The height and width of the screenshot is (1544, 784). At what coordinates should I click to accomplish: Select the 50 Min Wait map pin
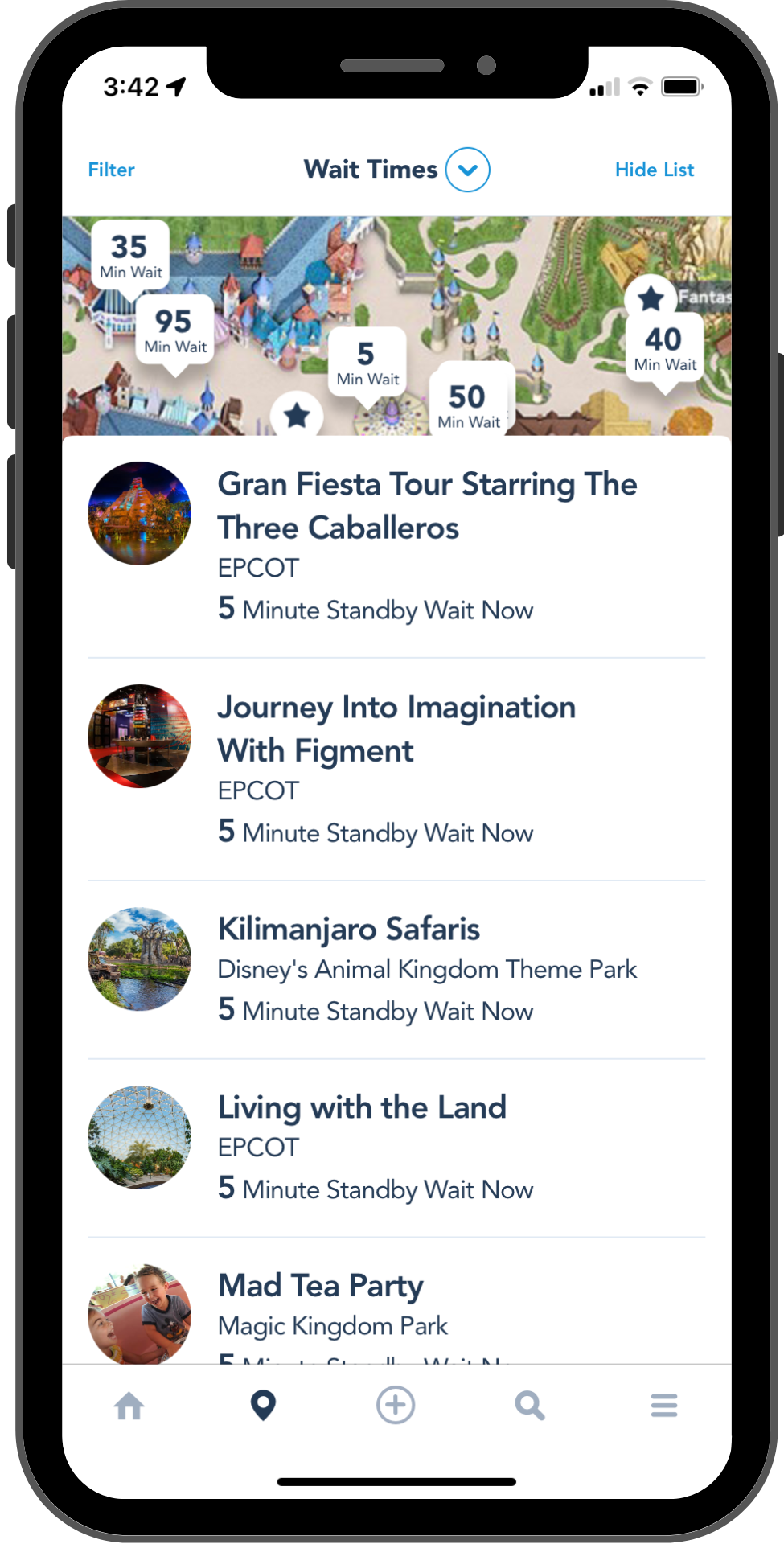click(469, 404)
